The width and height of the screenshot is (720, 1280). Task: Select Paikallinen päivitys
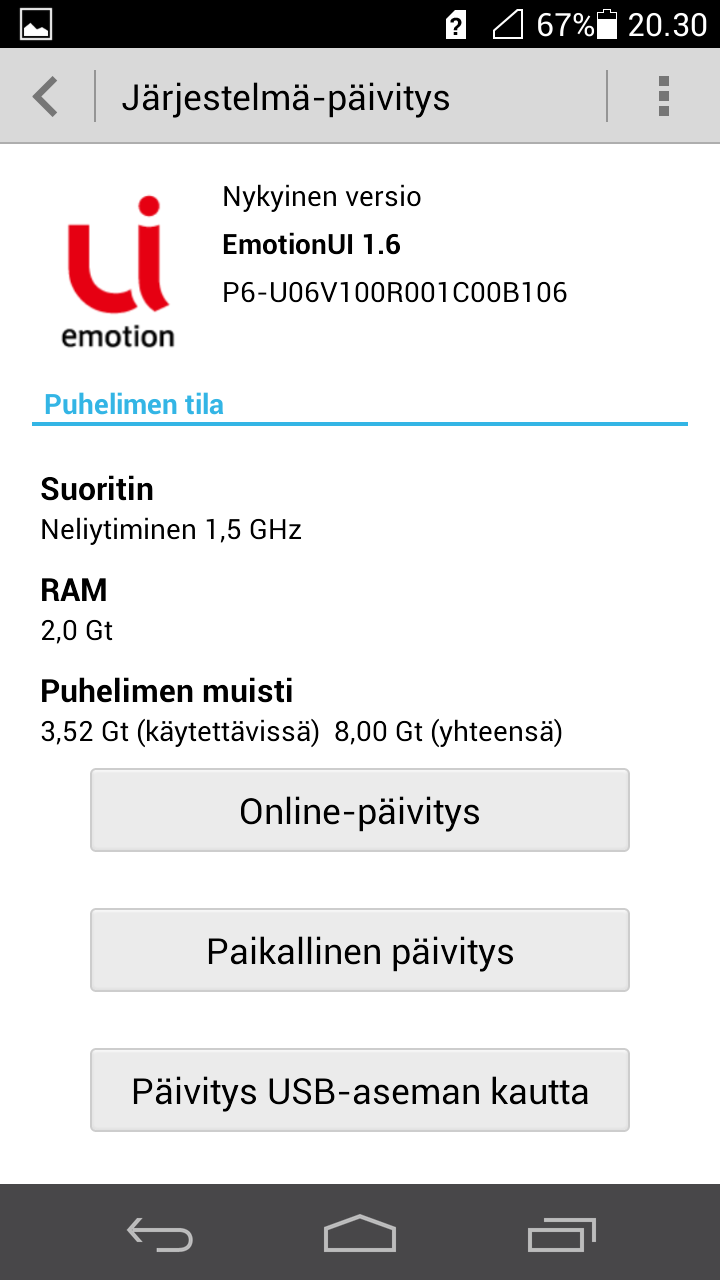(360, 950)
